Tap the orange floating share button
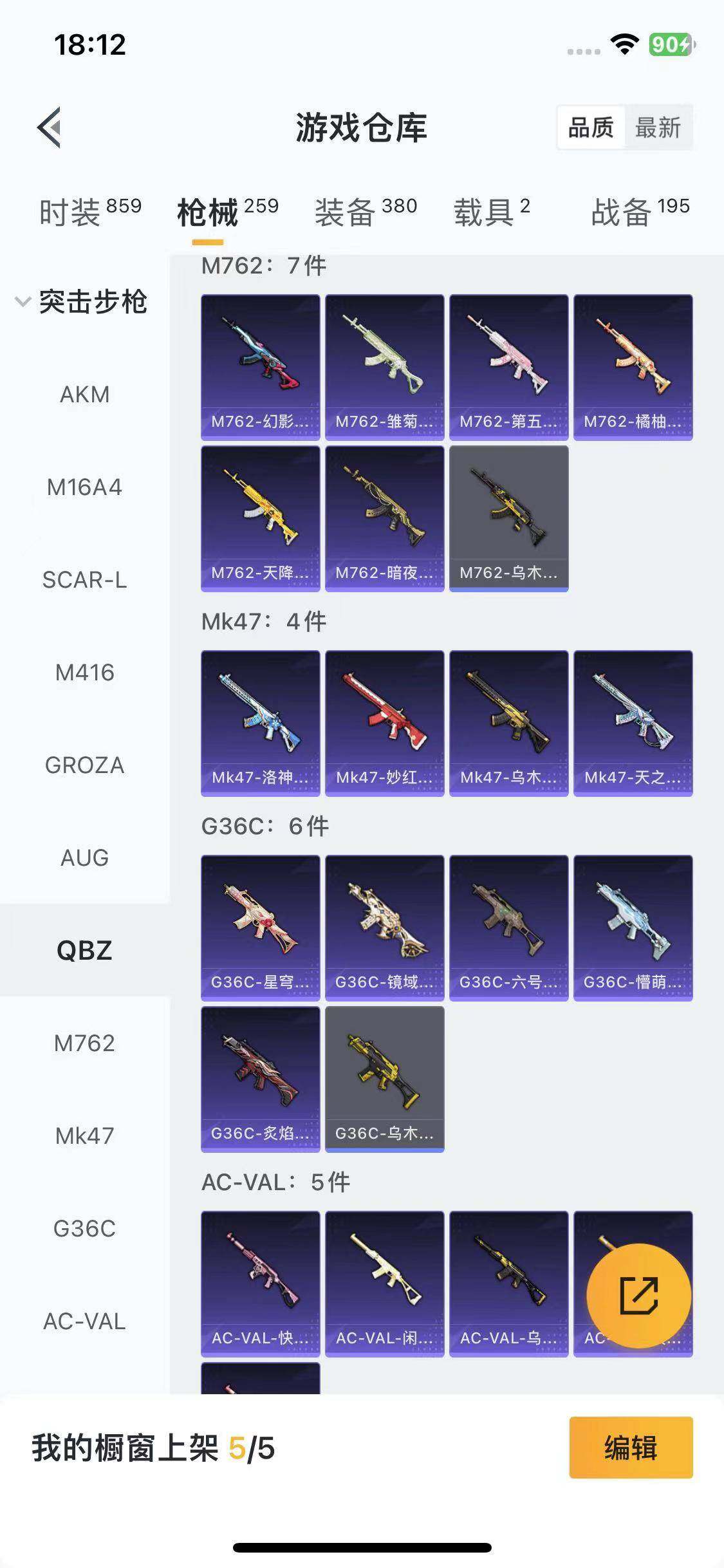This screenshot has height=1568, width=724. click(x=638, y=1295)
